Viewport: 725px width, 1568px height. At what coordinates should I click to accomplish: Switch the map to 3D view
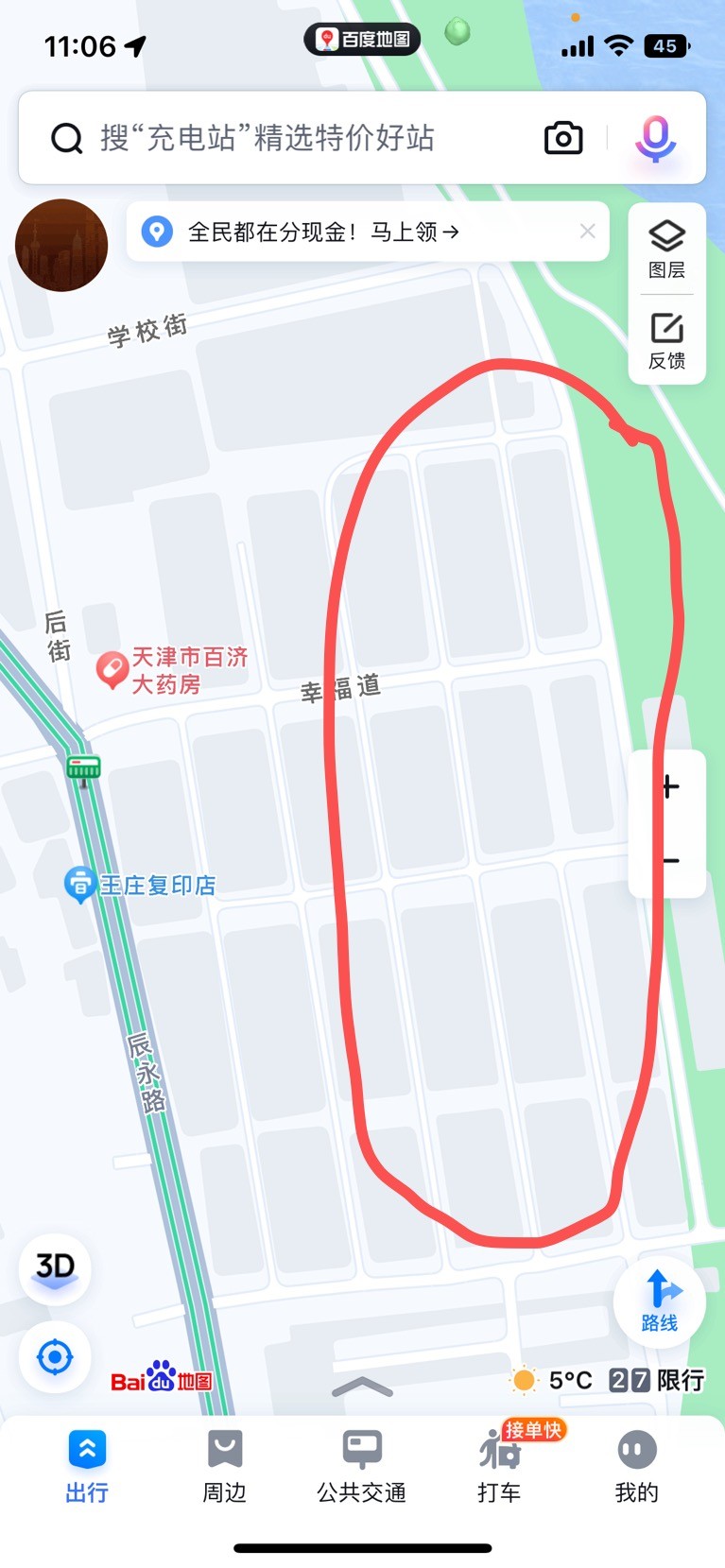[x=55, y=1268]
